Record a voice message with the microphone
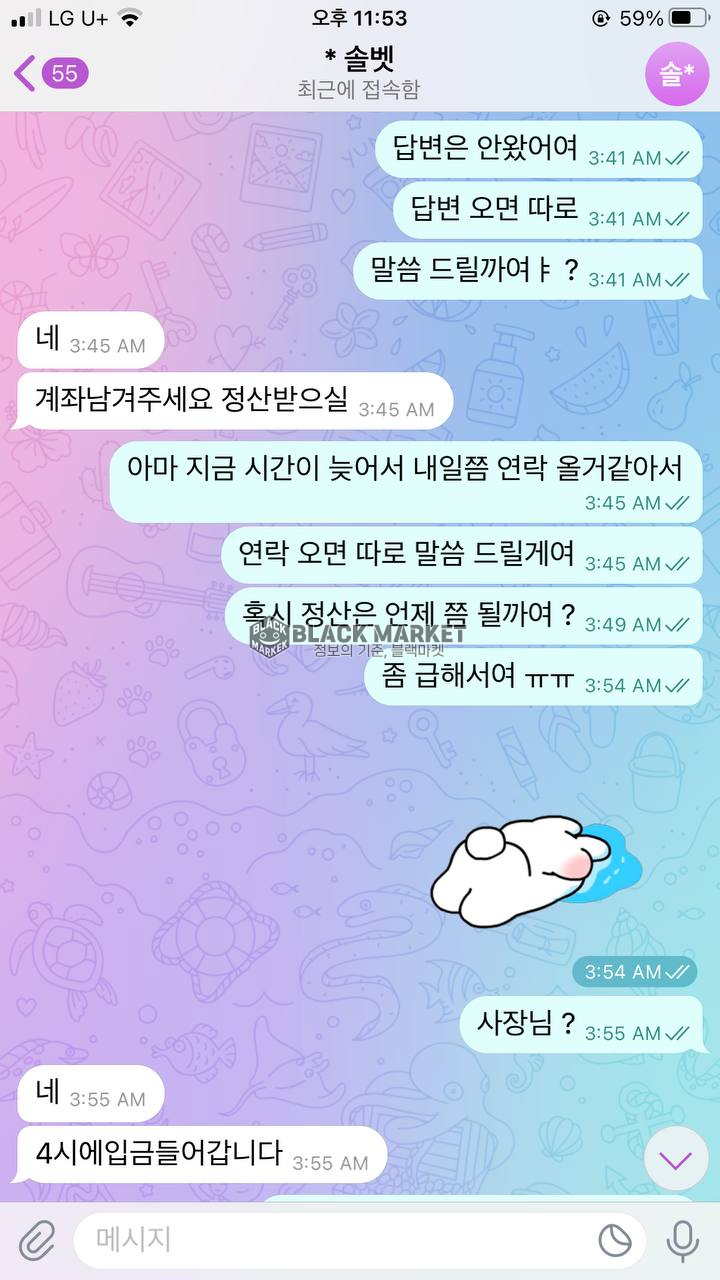The width and height of the screenshot is (720, 1280). pos(682,1240)
